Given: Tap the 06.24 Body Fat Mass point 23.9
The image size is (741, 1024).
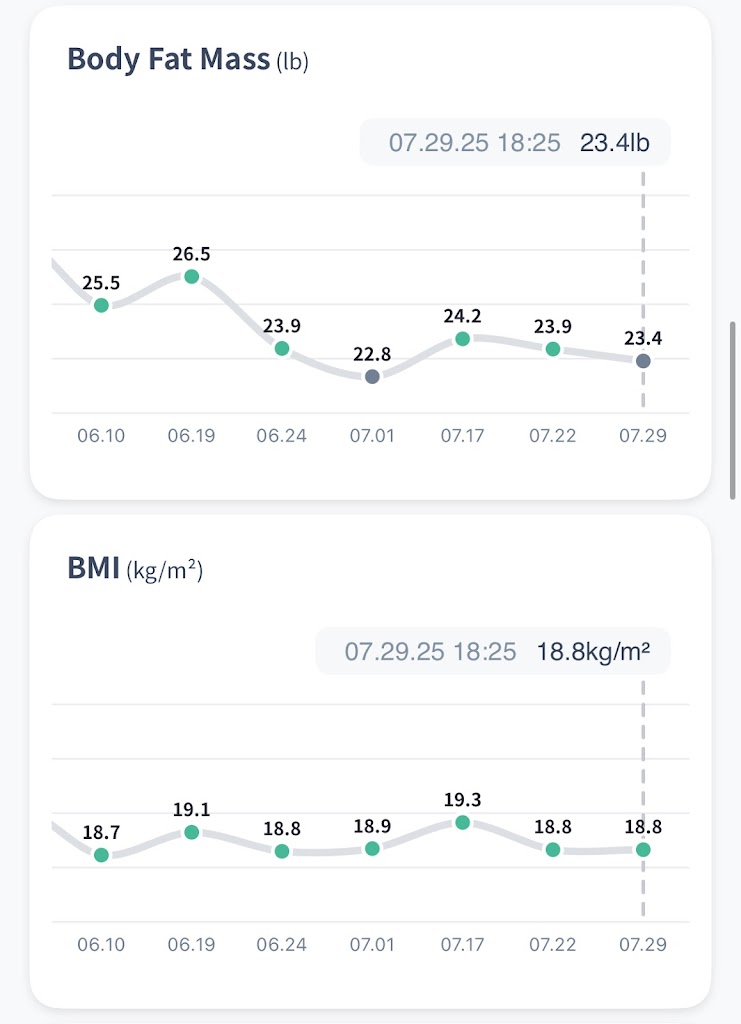Looking at the screenshot, I should [x=282, y=349].
